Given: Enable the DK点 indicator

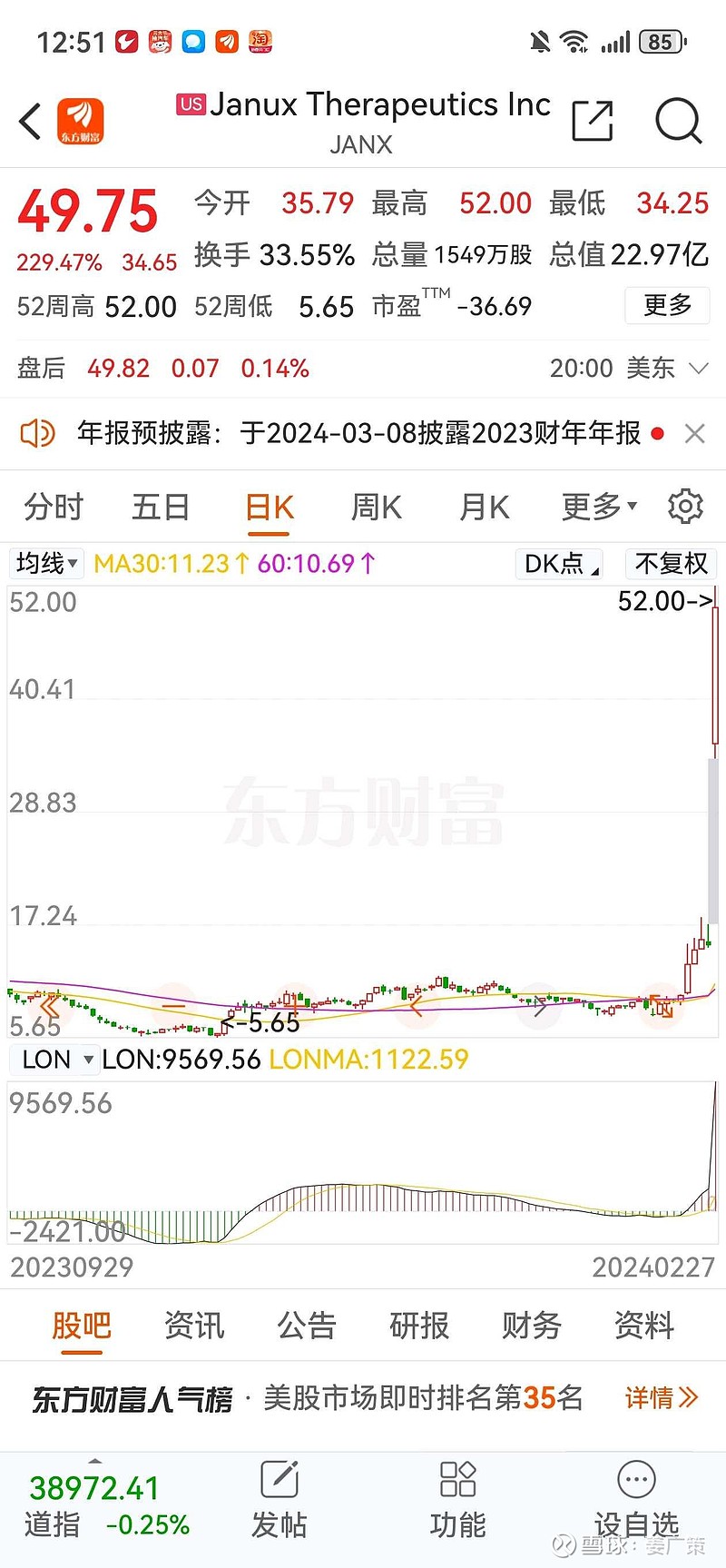Looking at the screenshot, I should click(557, 563).
